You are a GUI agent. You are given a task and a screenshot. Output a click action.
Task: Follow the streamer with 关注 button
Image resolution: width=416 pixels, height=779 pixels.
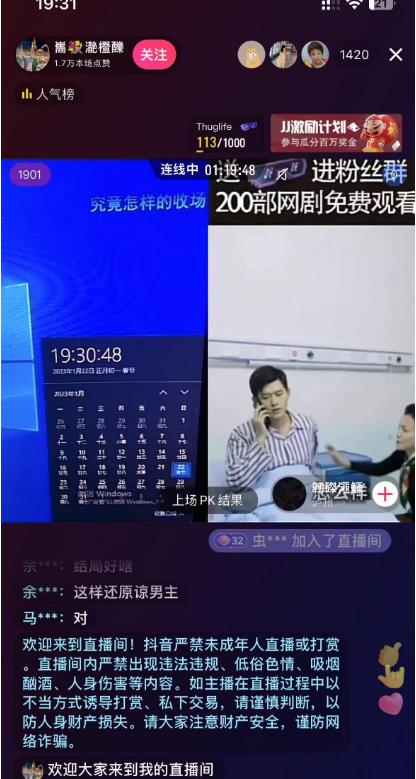tap(154, 55)
